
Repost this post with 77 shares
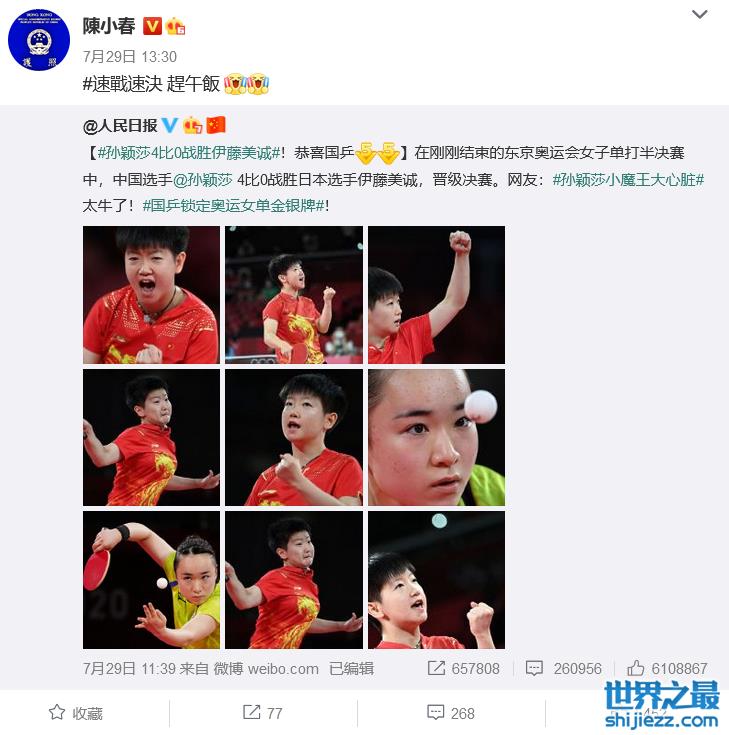click(x=263, y=713)
